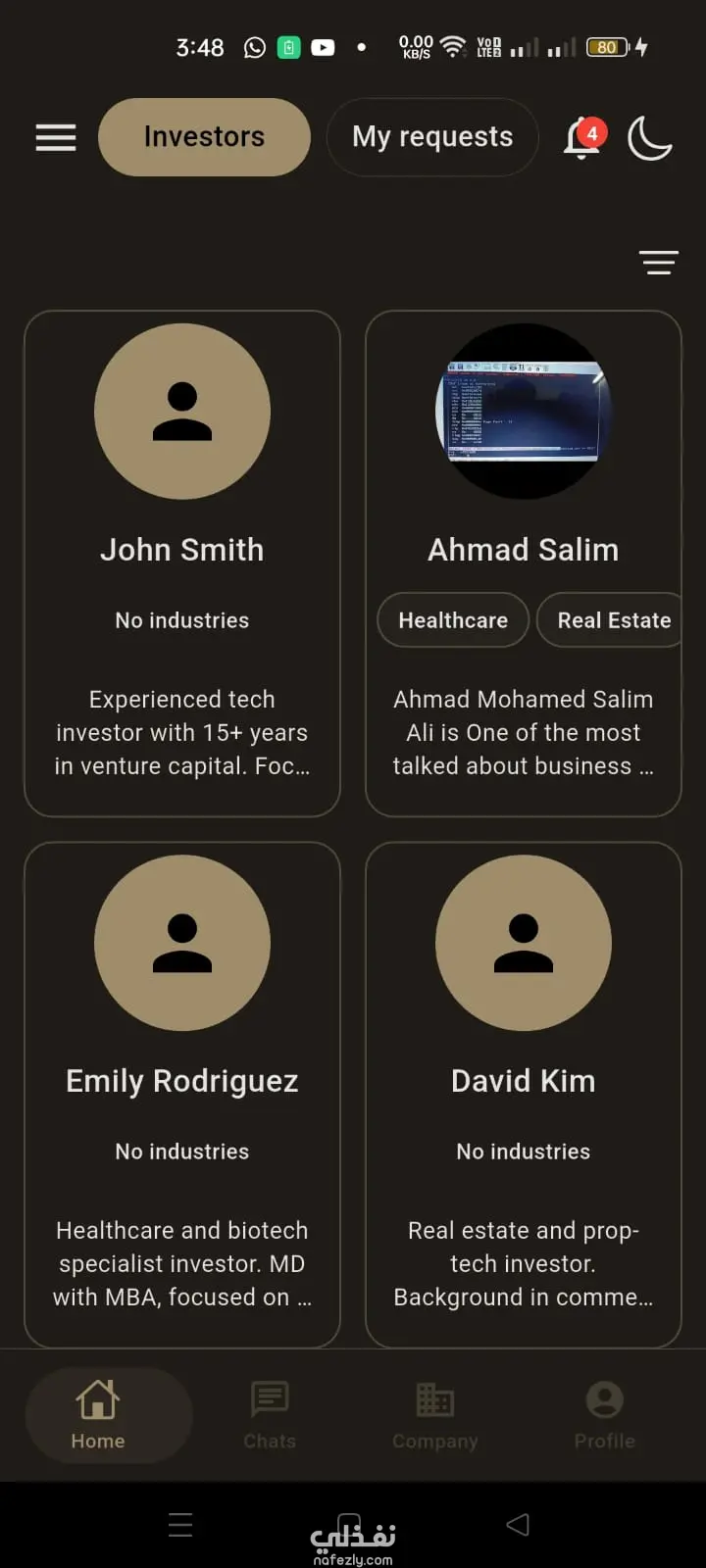Switch to the Profile tab
This screenshot has width=706, height=1568.
[x=605, y=1415]
